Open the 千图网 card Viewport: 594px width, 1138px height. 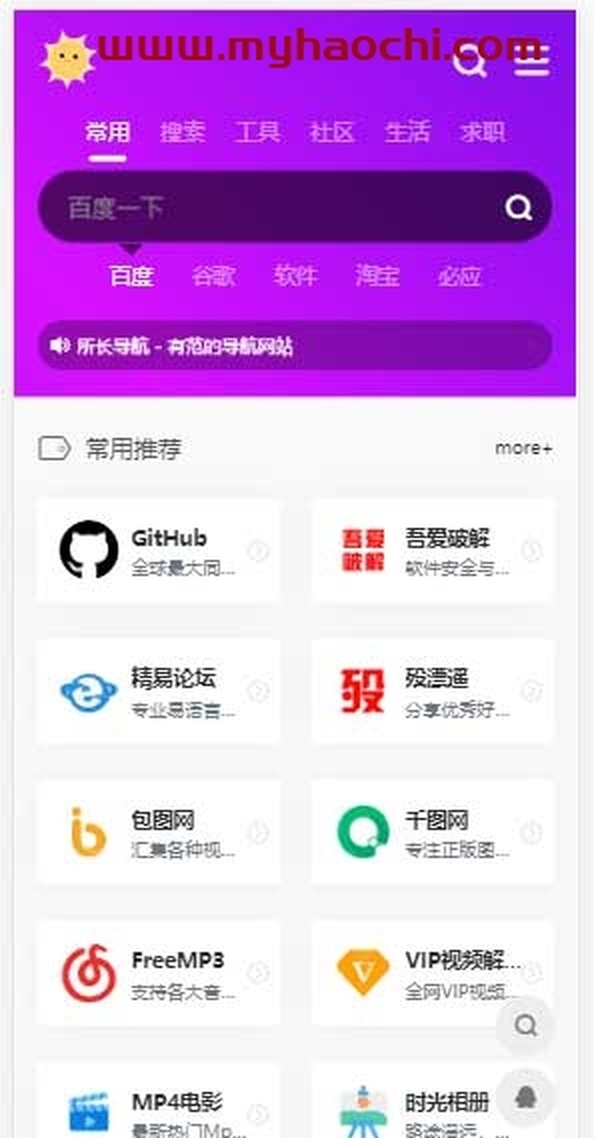click(x=434, y=832)
